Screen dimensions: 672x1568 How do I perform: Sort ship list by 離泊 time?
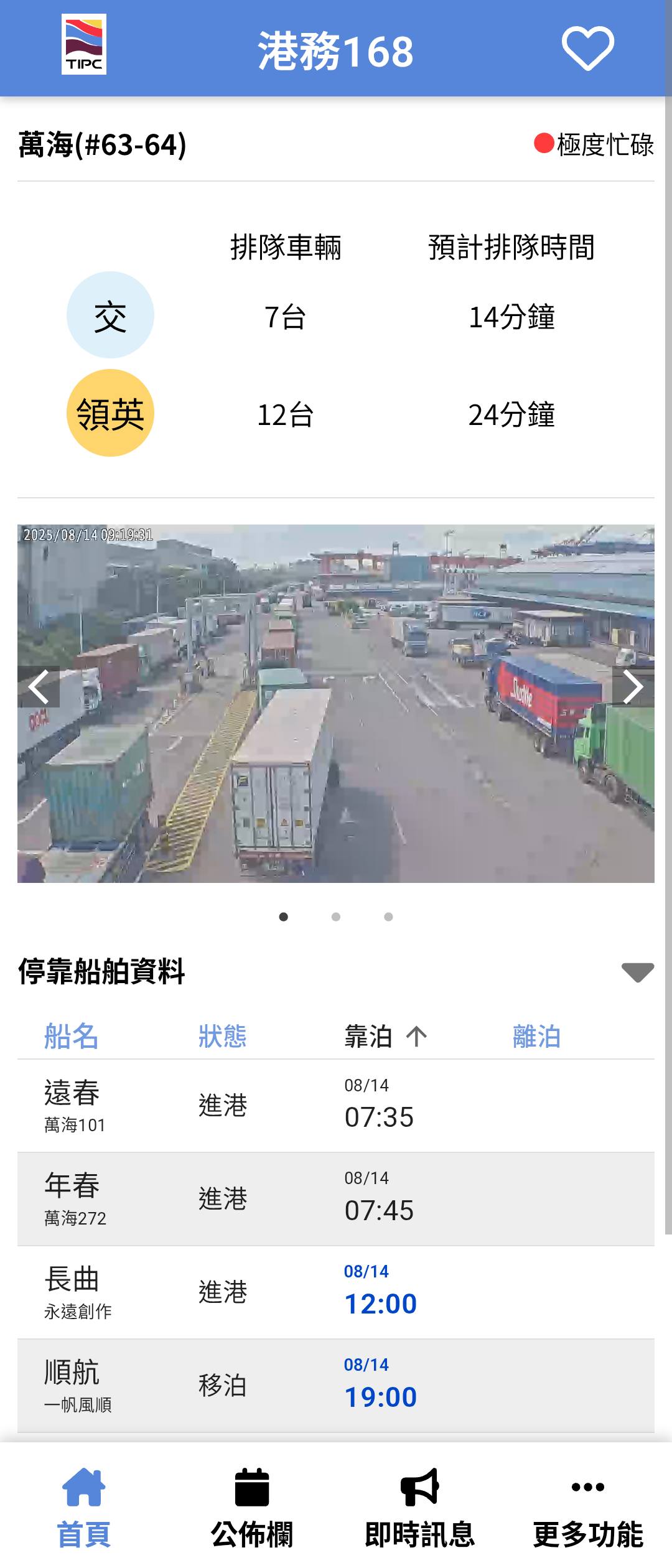[x=536, y=1037]
